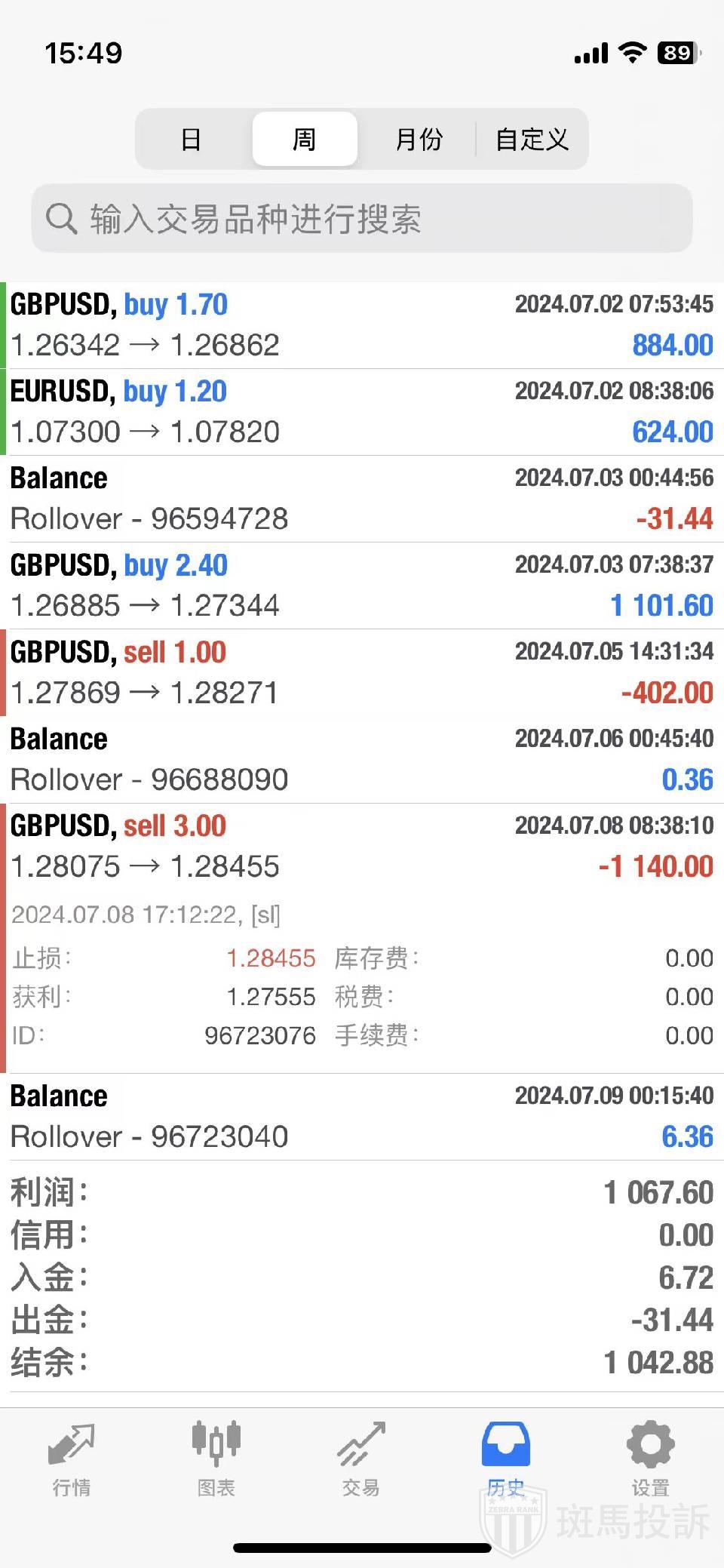
Task: Tap the symbol search field
Action: click(362, 219)
